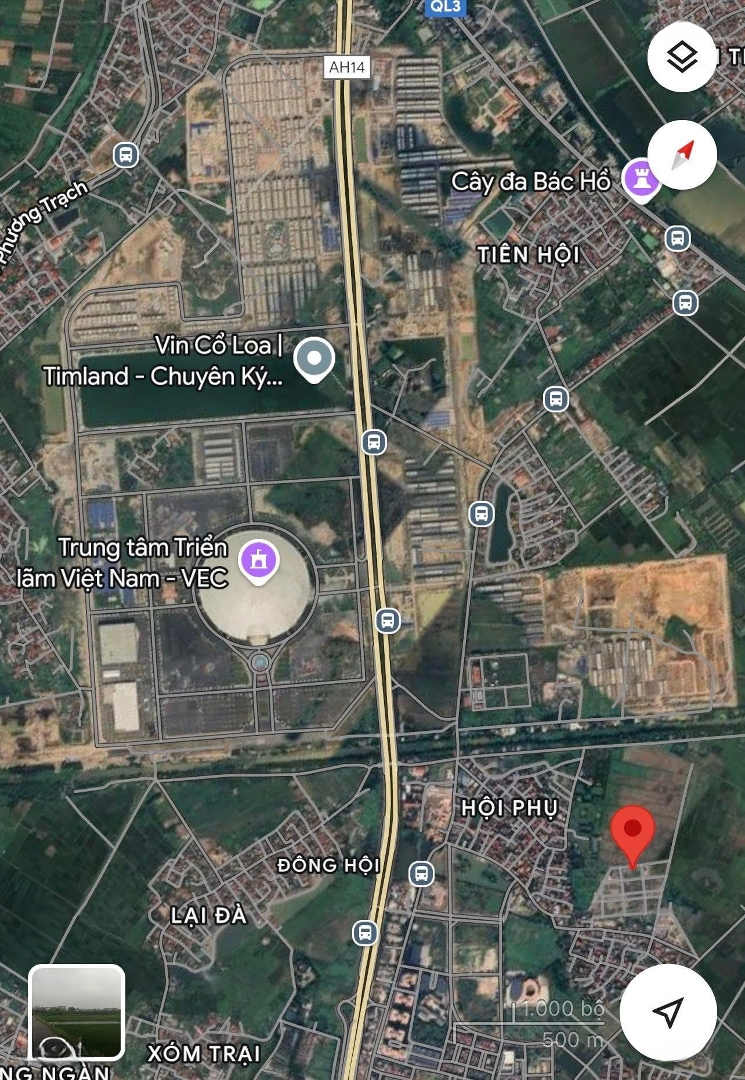Select the Vin Cổ Loa Timland place marker
This screenshot has height=1080, width=745.
tap(315, 359)
